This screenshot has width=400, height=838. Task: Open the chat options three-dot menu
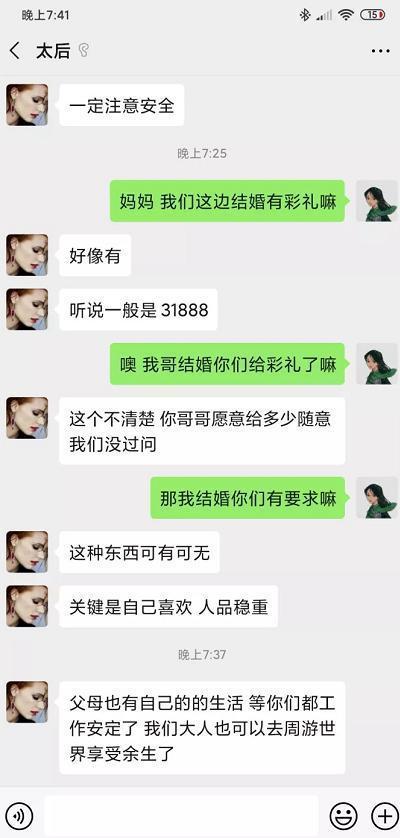pos(380,51)
